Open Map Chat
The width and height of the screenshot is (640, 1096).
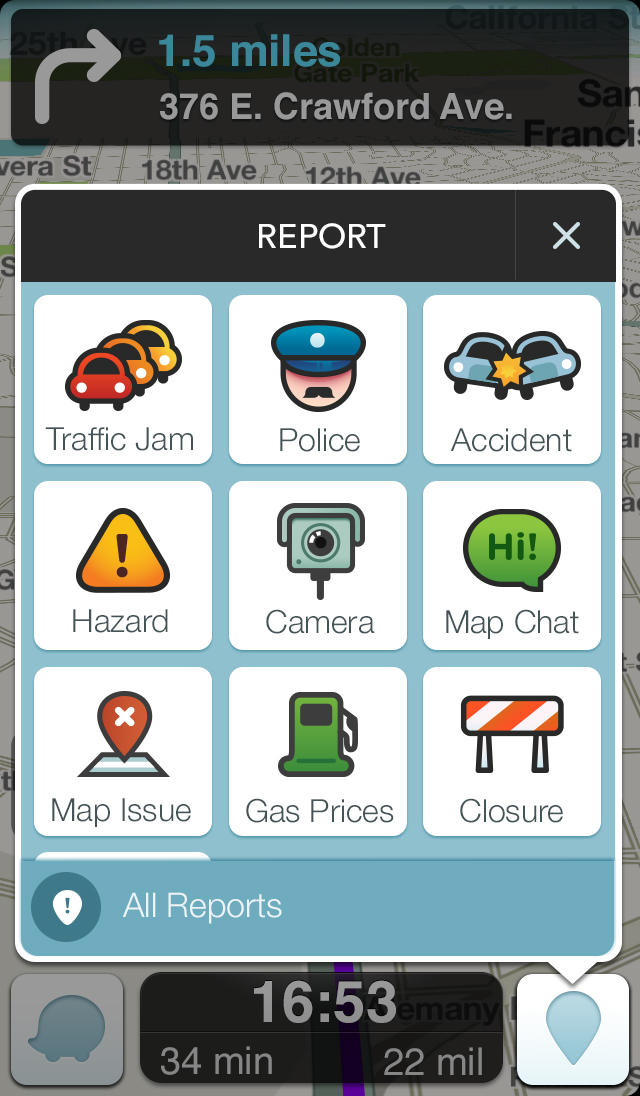coord(512,566)
